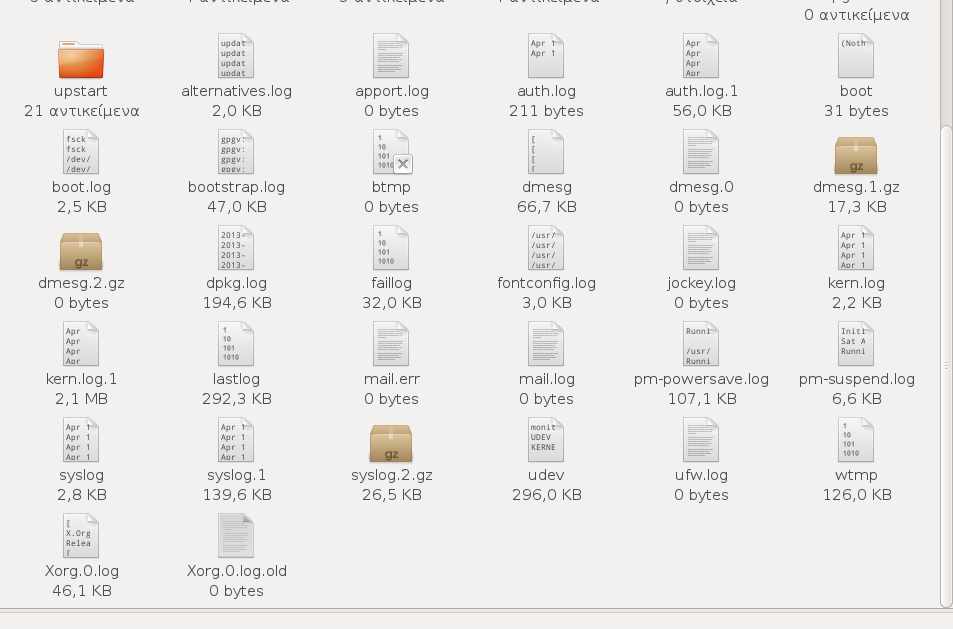
Task: Select the faillog file
Action: coord(391,249)
